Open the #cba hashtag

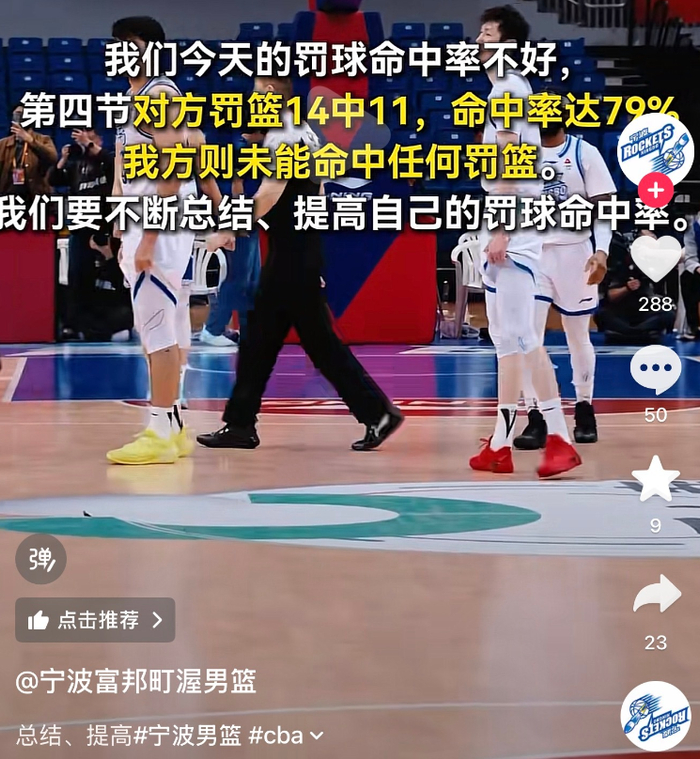point(276,736)
